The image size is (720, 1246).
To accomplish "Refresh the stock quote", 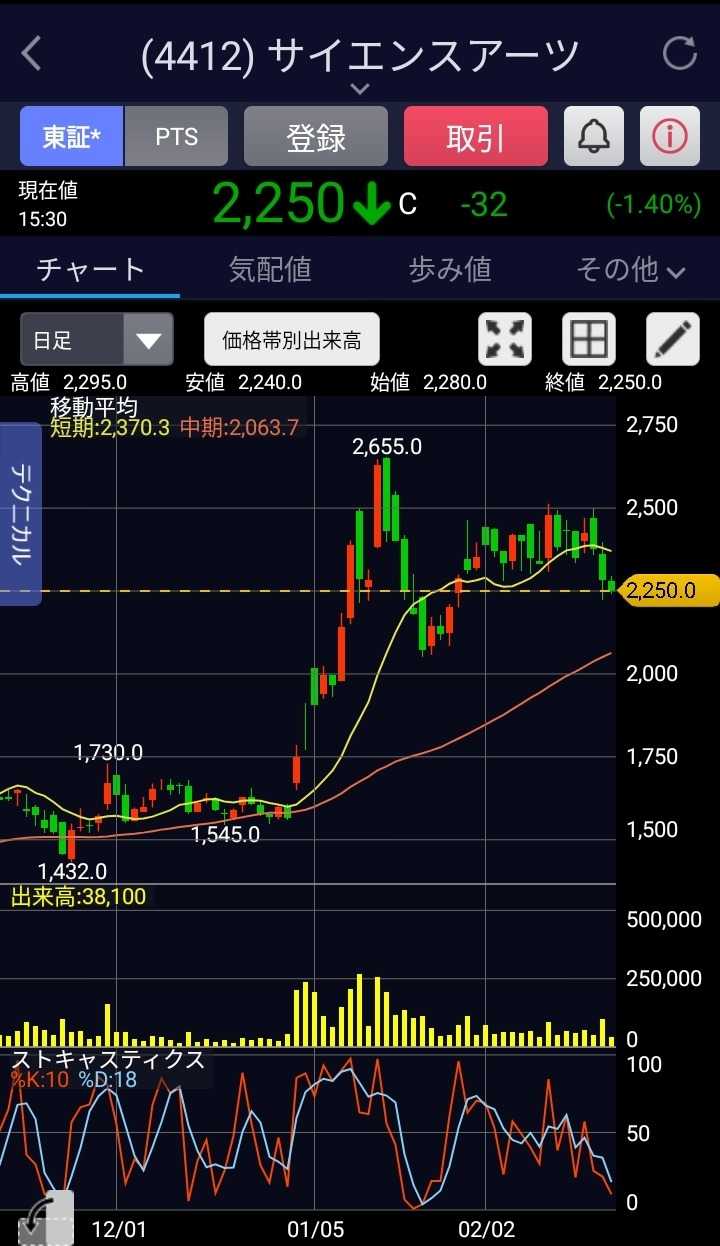I will (x=680, y=54).
